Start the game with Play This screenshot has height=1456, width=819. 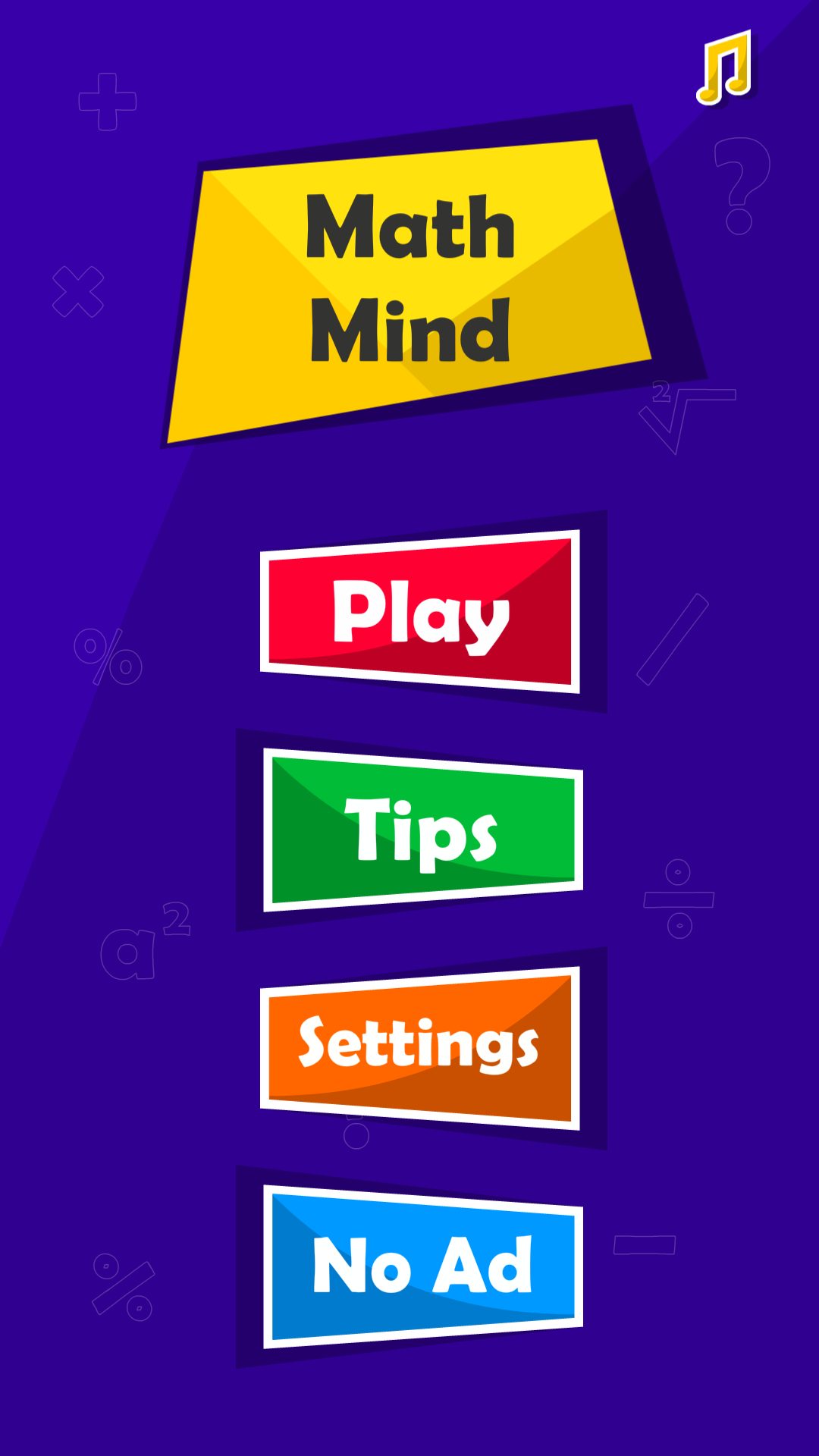point(421,612)
